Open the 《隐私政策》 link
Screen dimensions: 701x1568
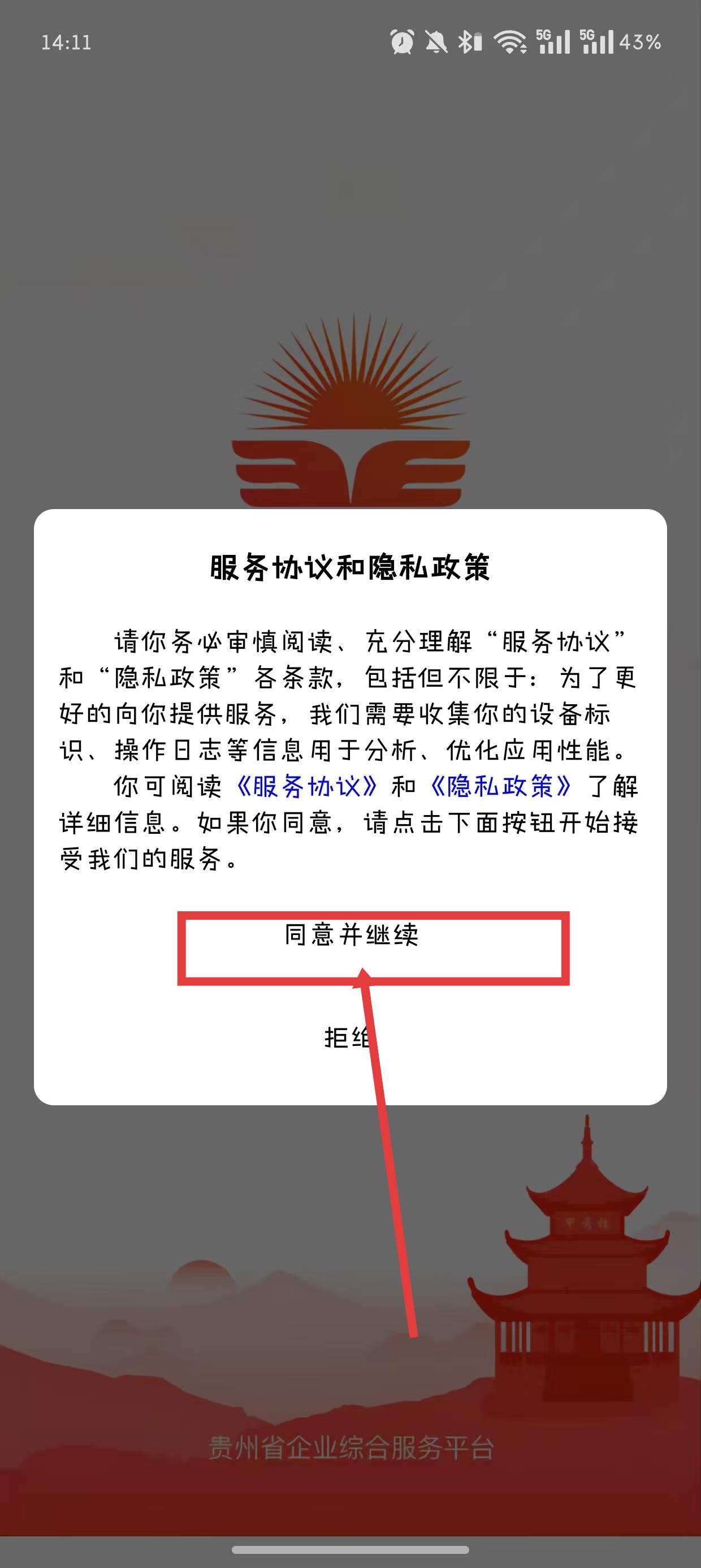pos(500,786)
